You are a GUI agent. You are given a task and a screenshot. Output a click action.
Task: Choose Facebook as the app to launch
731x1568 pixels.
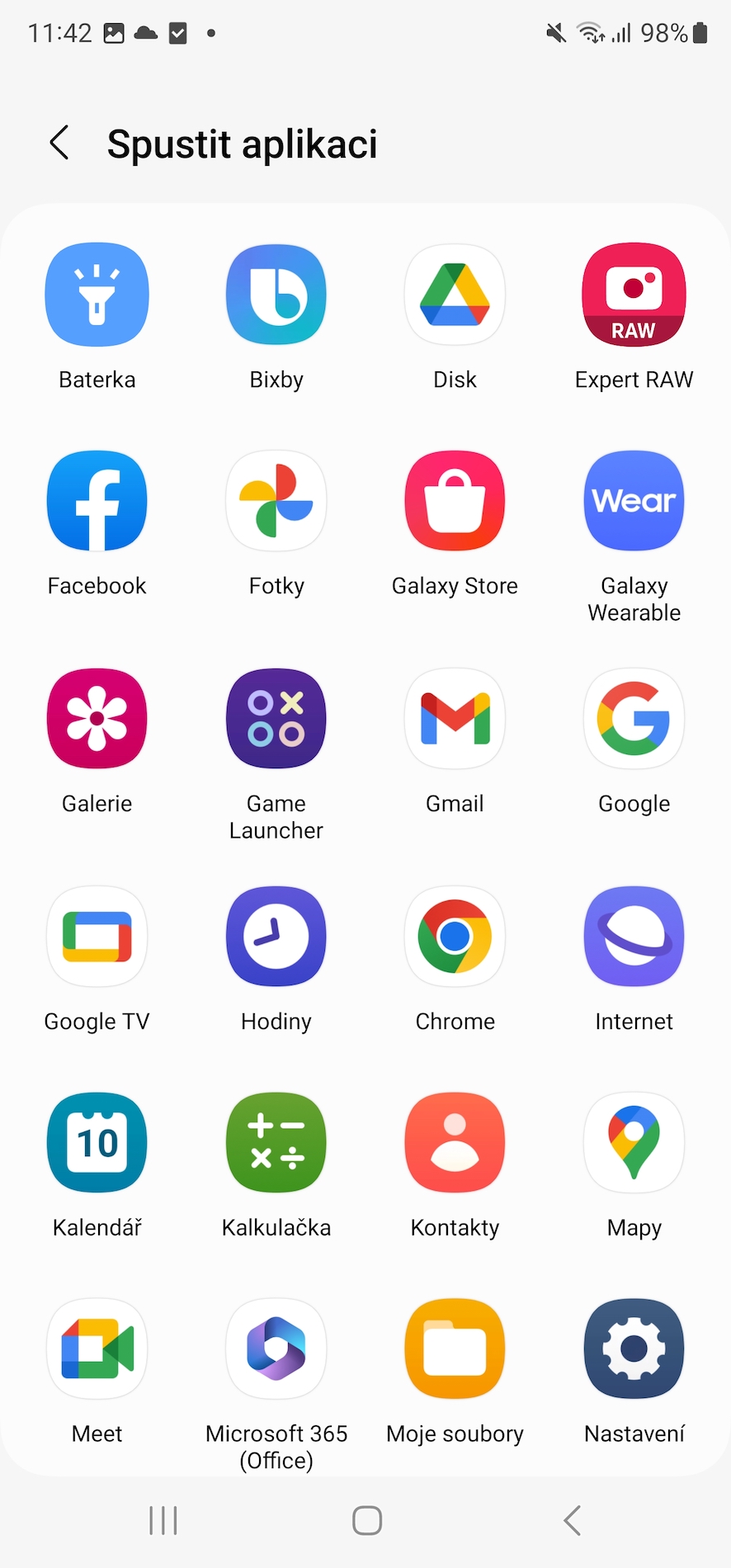[x=97, y=501]
